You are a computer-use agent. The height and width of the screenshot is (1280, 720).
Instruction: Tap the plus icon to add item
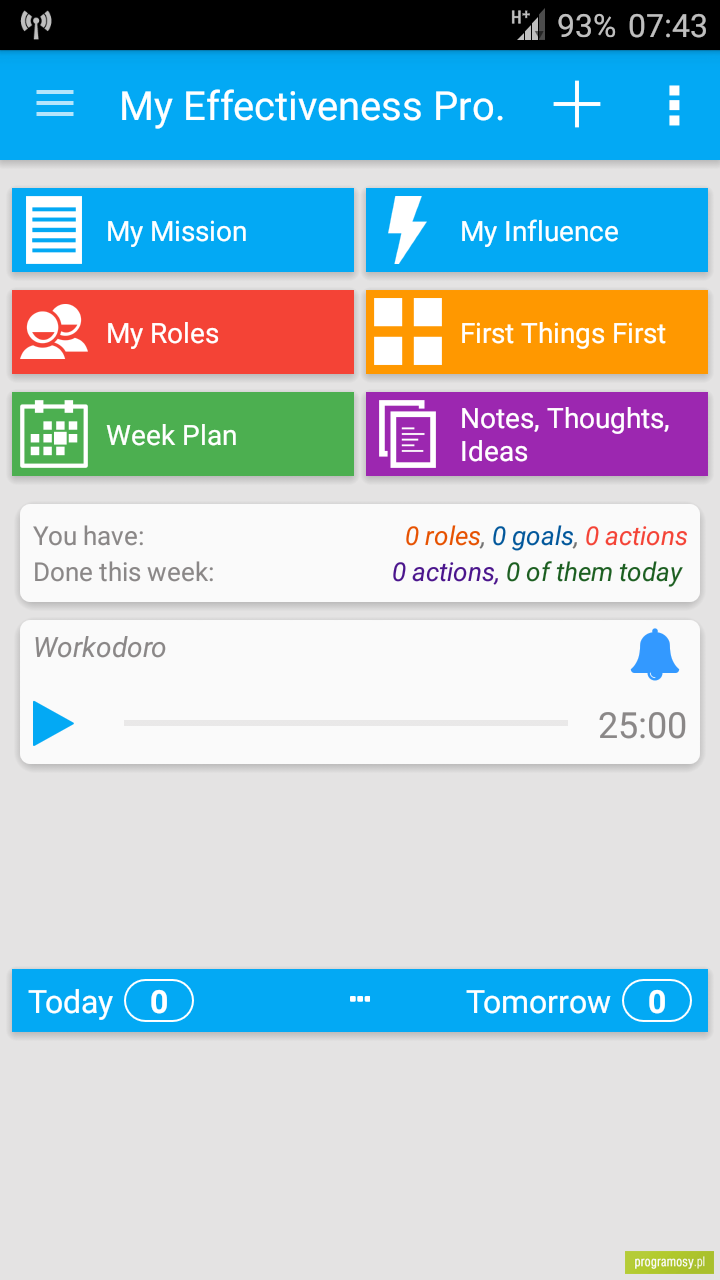coord(577,104)
